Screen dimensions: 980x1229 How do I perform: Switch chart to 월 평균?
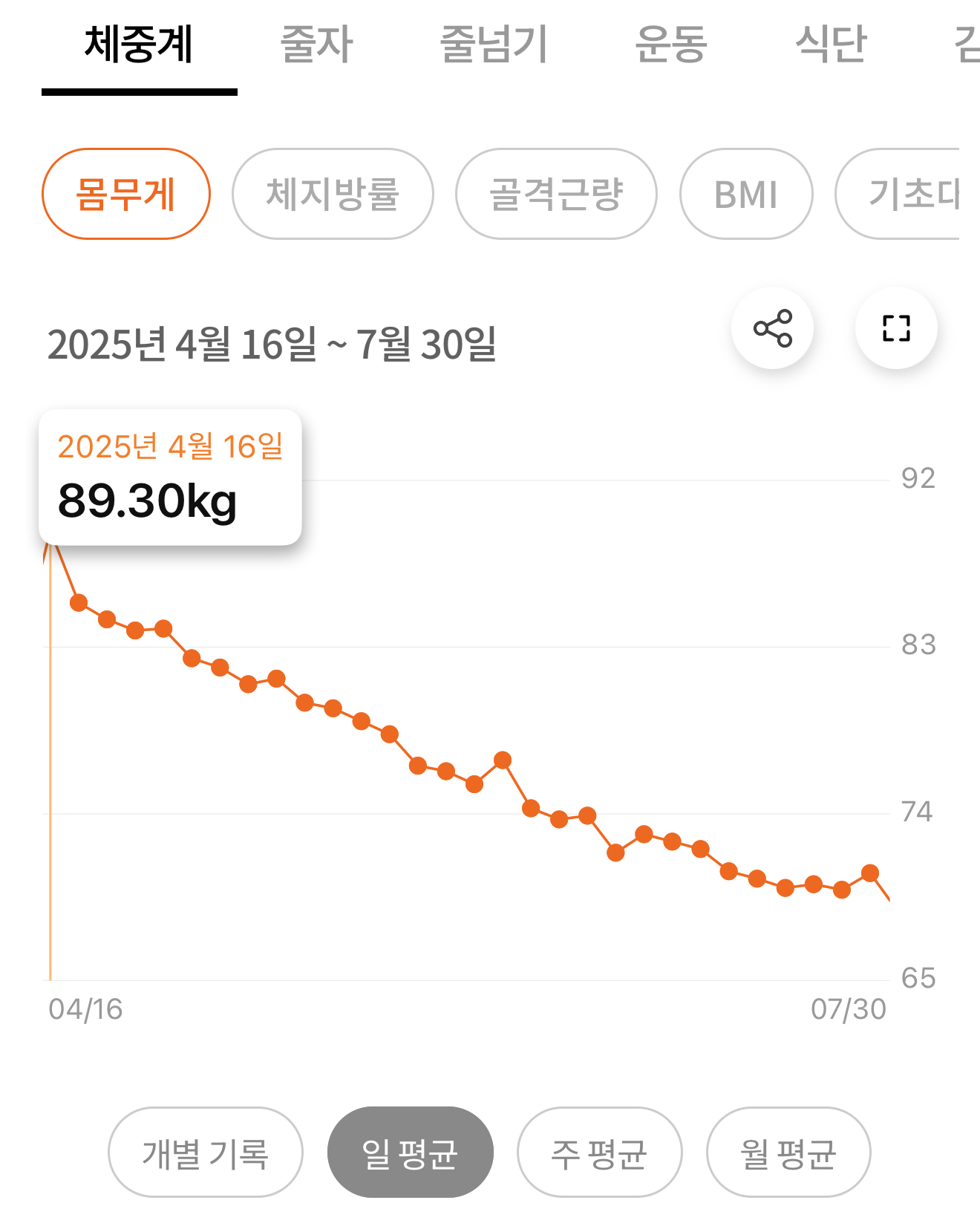tap(788, 1152)
